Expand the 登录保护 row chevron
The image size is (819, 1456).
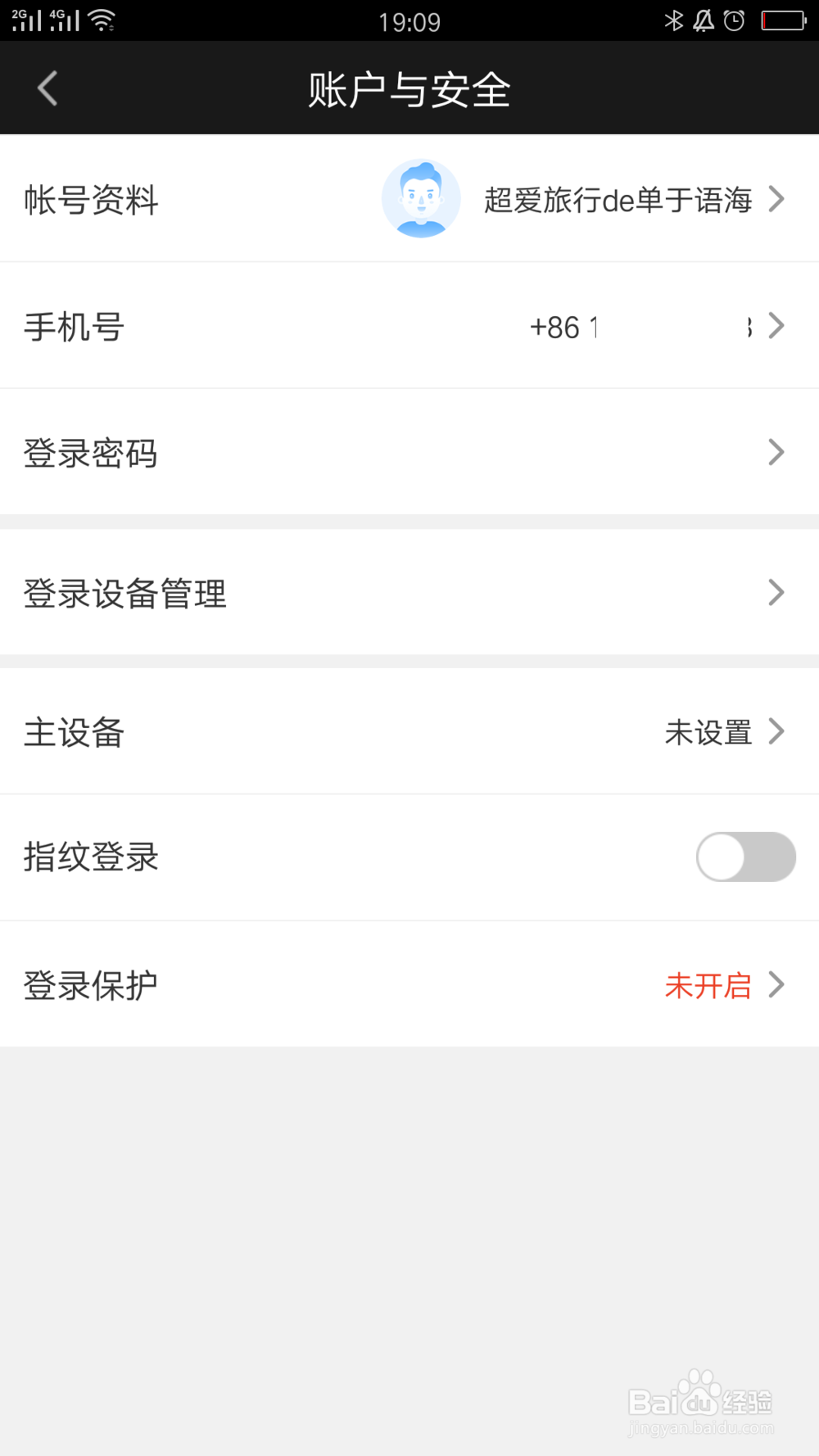click(x=776, y=985)
